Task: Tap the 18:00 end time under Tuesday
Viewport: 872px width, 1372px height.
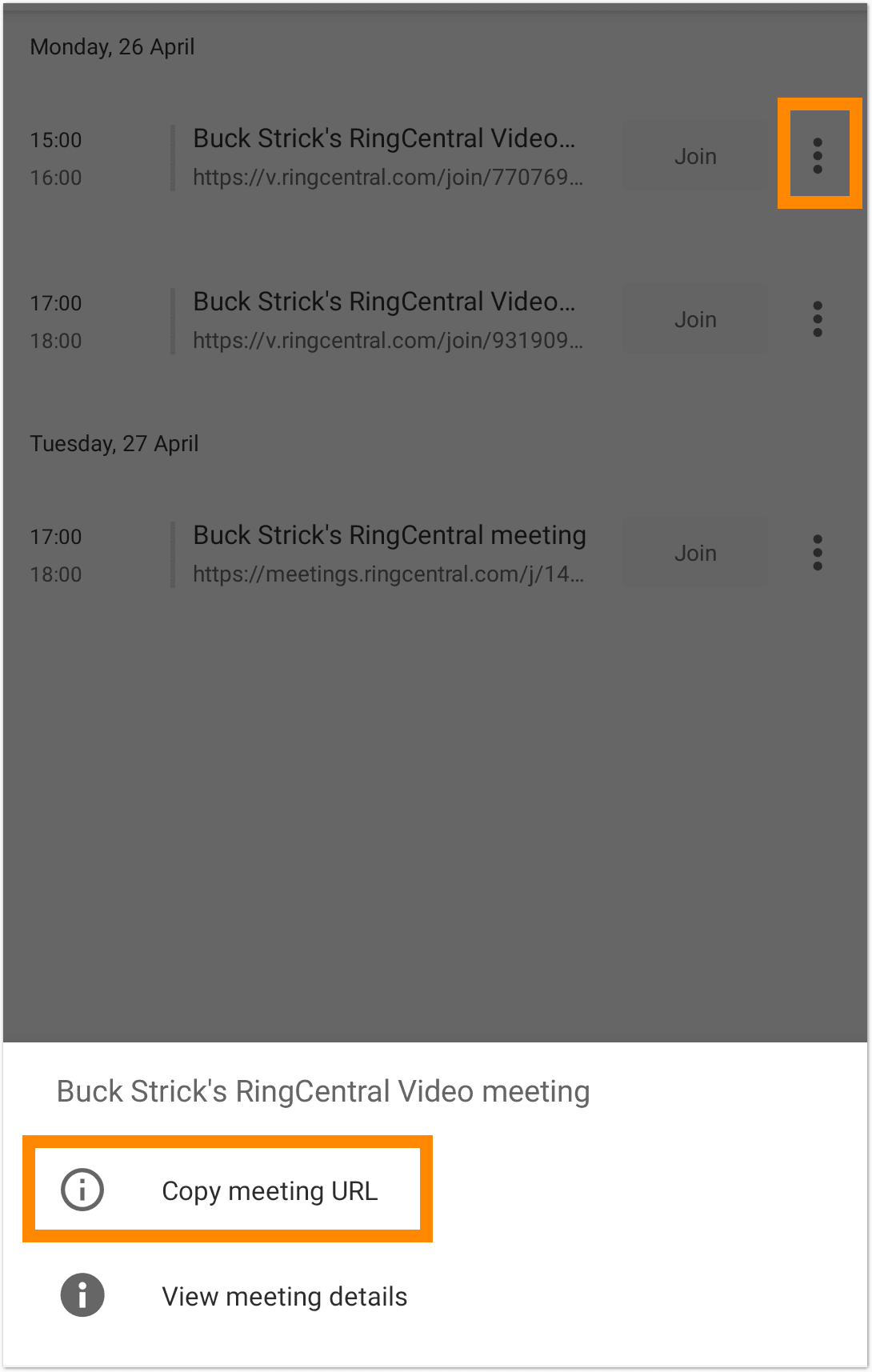Action: point(55,574)
